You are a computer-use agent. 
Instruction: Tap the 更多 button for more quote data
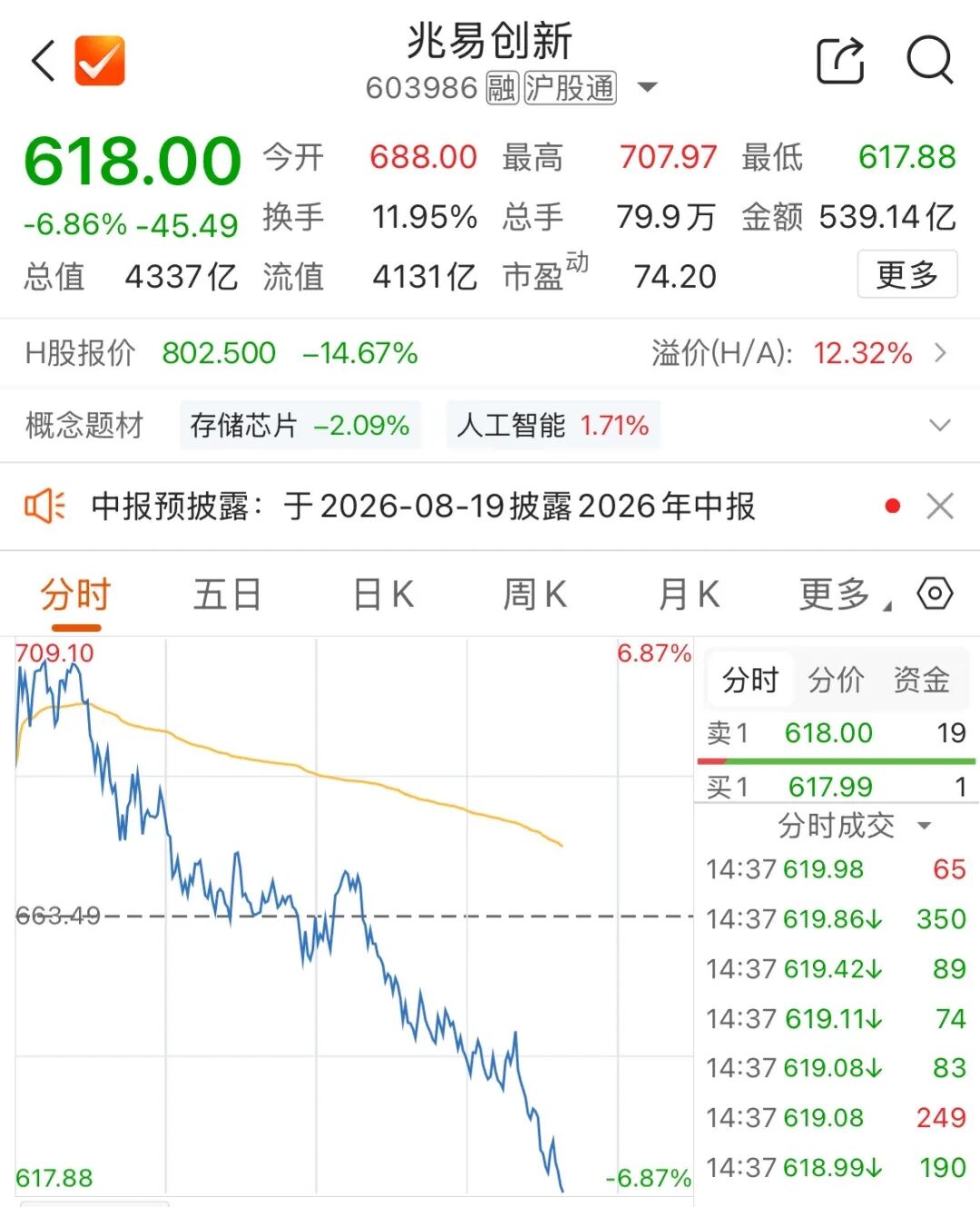click(907, 274)
